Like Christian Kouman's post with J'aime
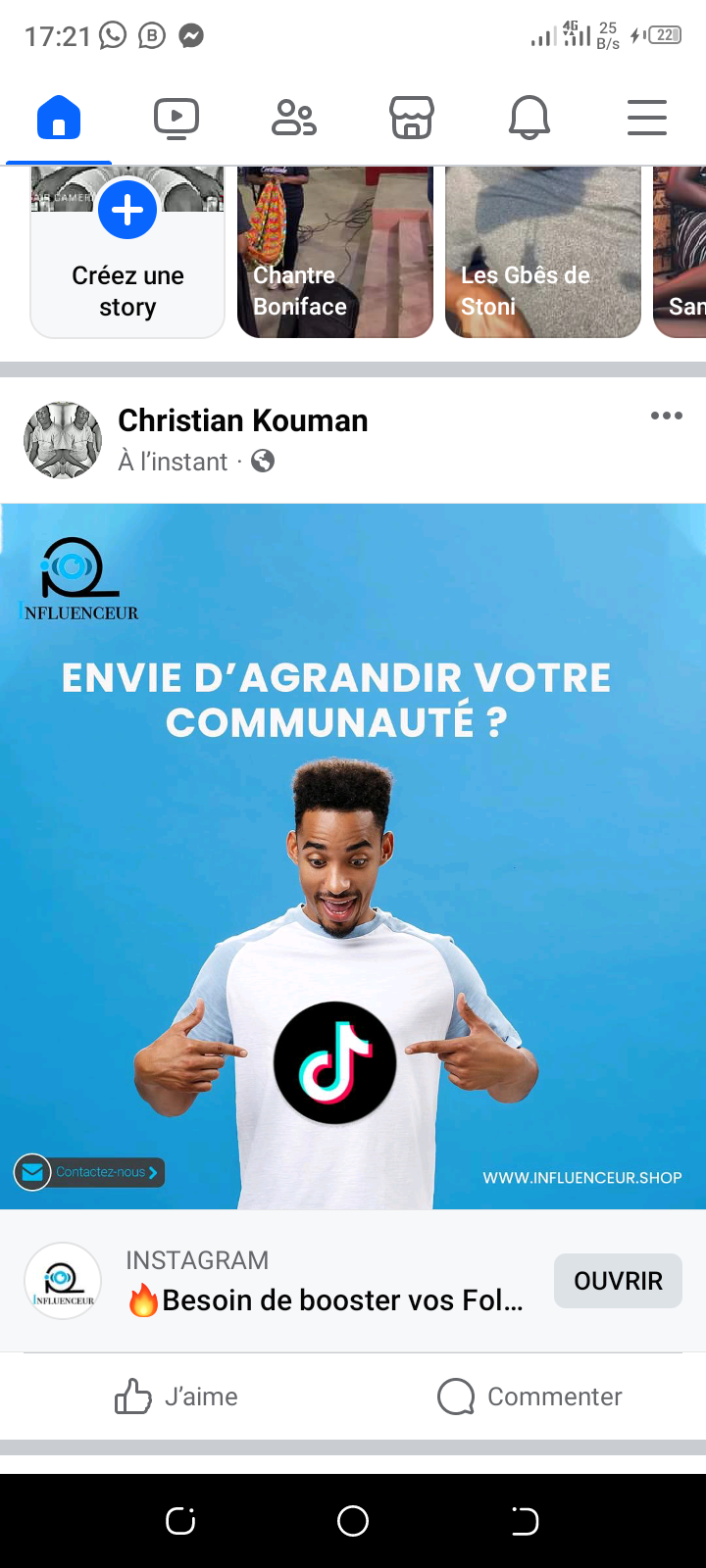The image size is (706, 1568). point(176,1396)
